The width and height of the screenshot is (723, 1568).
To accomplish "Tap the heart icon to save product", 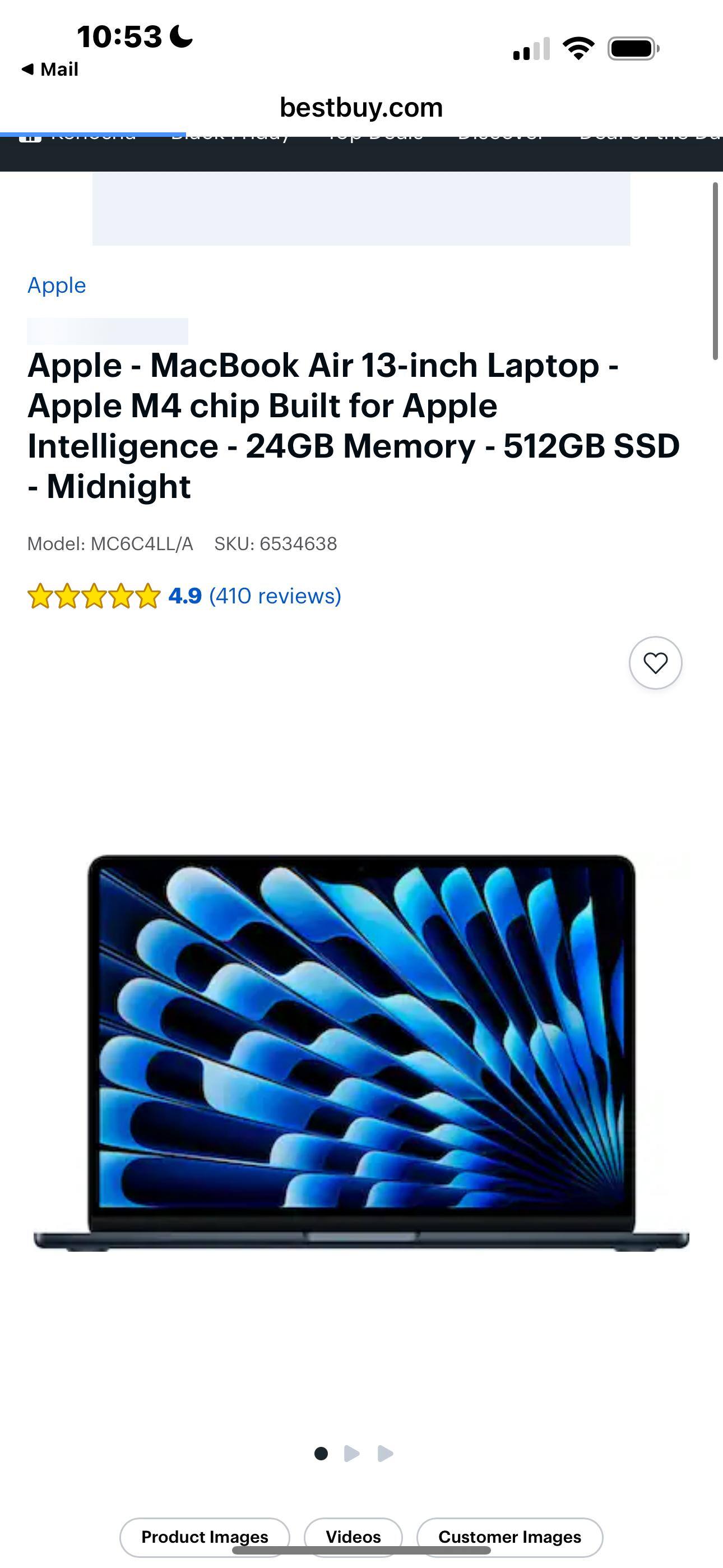I will tap(656, 663).
